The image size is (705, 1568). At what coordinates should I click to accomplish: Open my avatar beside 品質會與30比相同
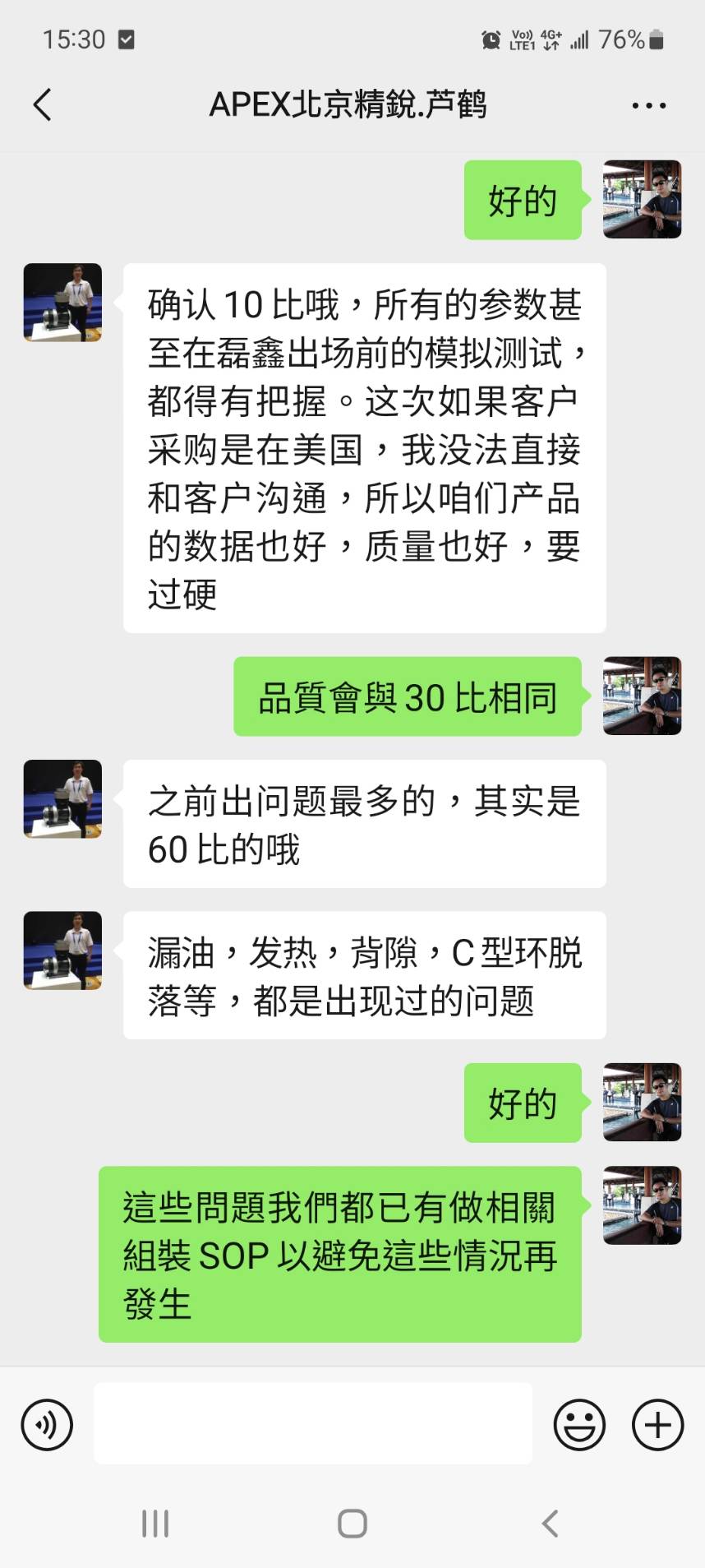coord(642,696)
